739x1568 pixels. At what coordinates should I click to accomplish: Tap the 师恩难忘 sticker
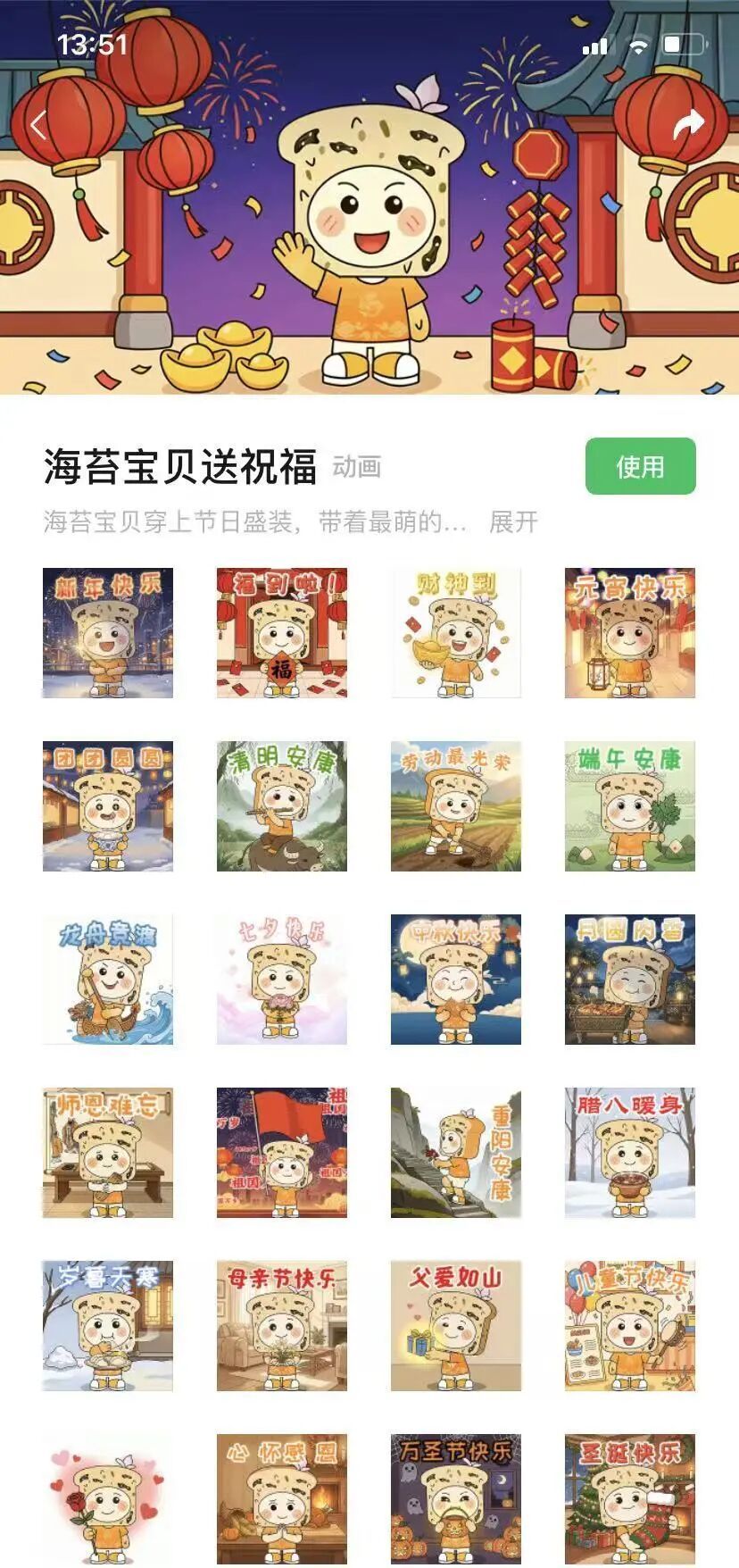pyautogui.click(x=108, y=1153)
